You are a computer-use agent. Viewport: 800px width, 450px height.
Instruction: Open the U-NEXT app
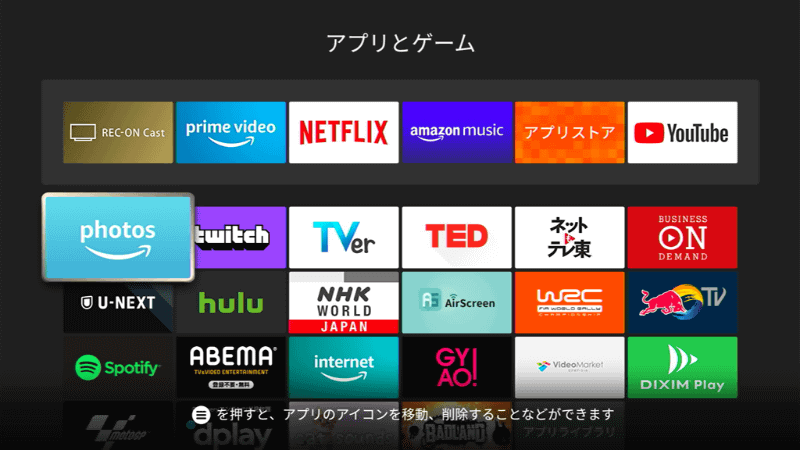(118, 303)
